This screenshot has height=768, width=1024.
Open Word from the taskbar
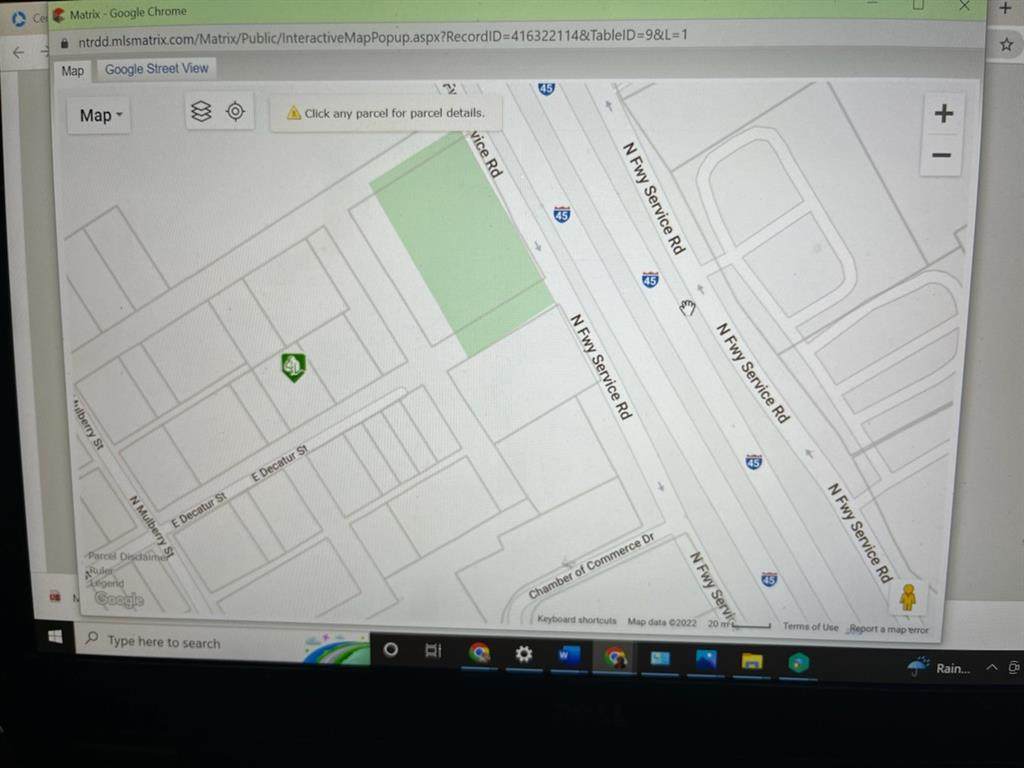point(569,656)
